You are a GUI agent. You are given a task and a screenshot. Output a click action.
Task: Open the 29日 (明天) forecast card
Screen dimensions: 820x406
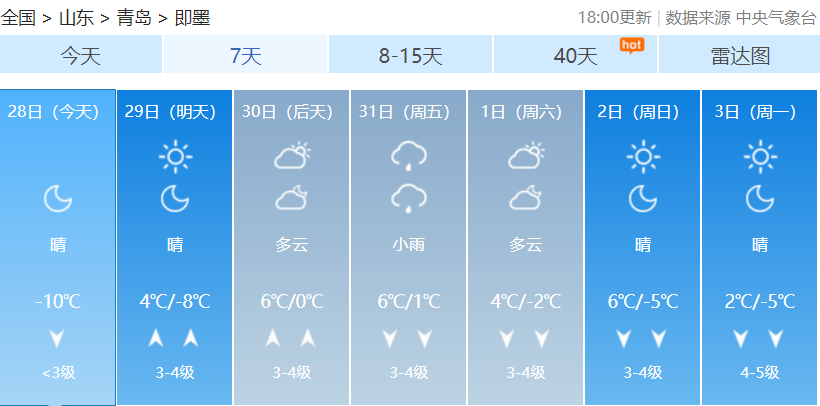click(x=174, y=247)
